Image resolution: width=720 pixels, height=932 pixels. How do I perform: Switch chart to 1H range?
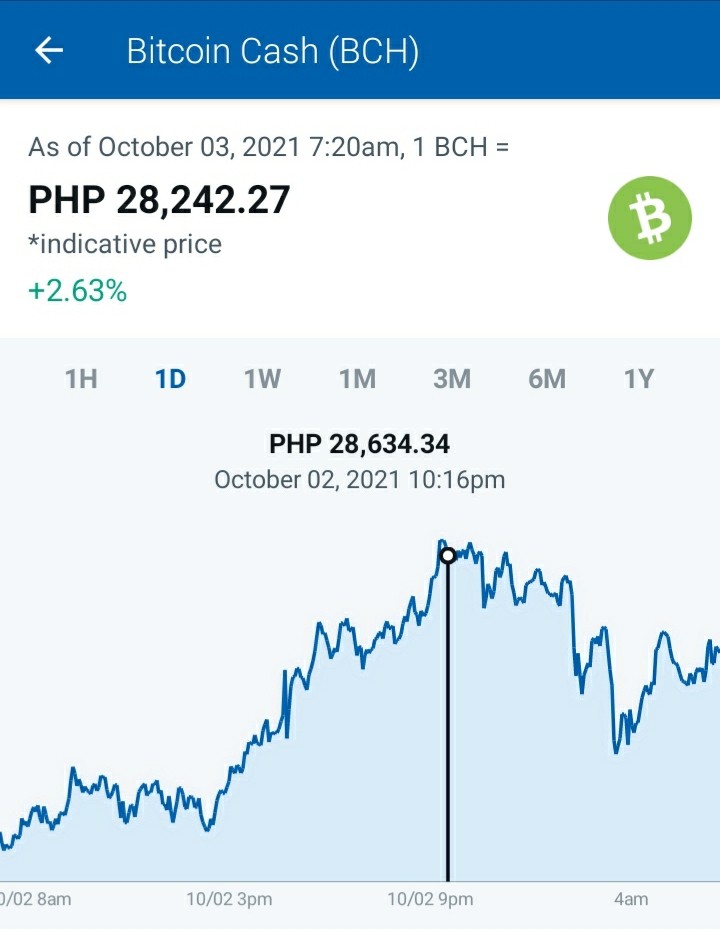click(x=81, y=379)
